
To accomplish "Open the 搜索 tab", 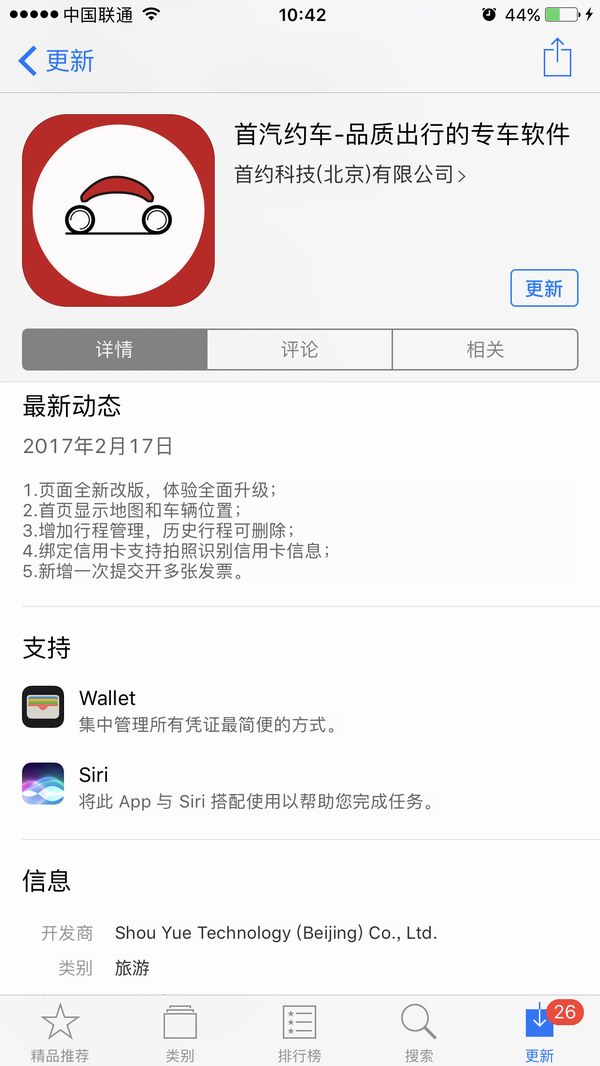I will pyautogui.click(x=419, y=1032).
